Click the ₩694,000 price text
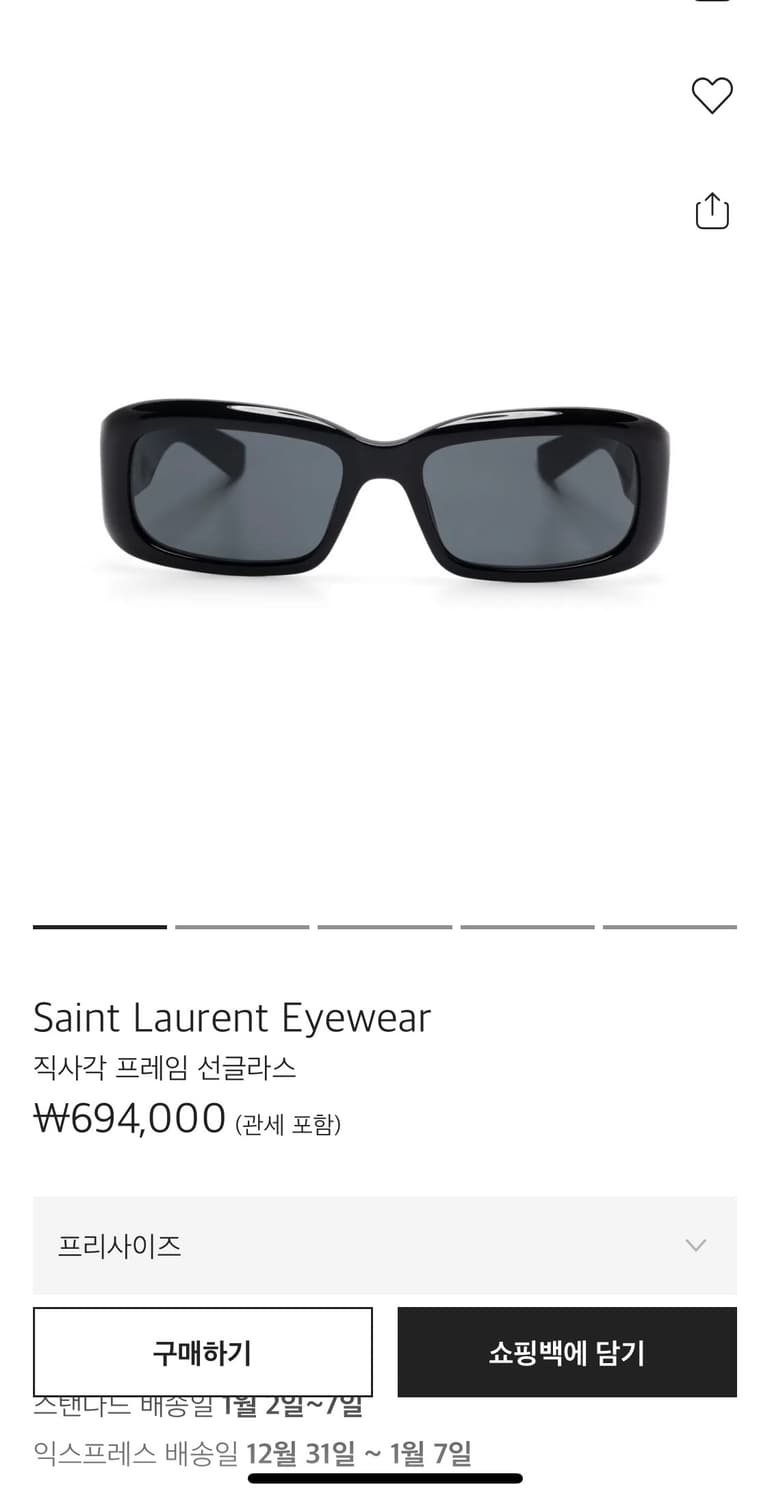This screenshot has height=1500, width=770. click(130, 1117)
